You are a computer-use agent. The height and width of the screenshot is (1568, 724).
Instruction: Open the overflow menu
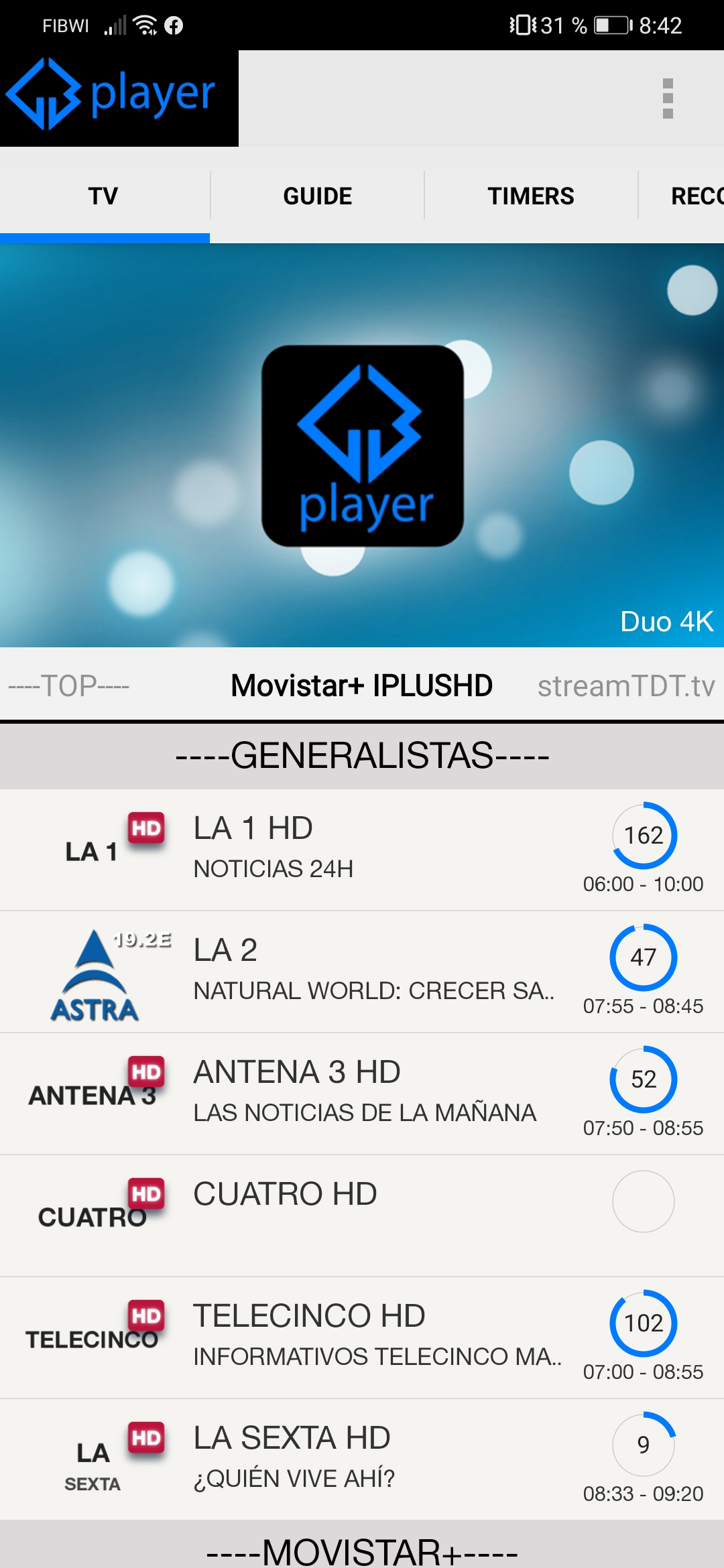[x=667, y=99]
